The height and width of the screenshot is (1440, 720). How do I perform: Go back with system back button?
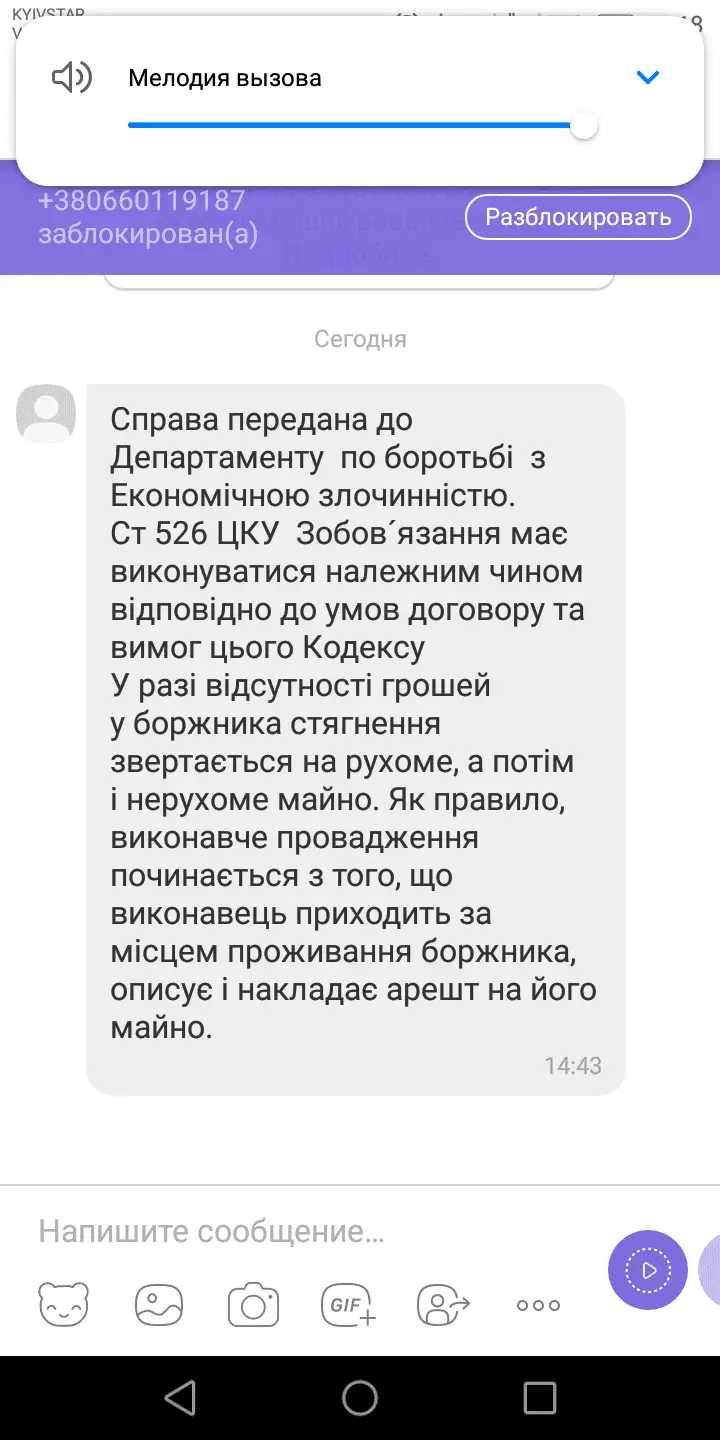pos(180,1397)
